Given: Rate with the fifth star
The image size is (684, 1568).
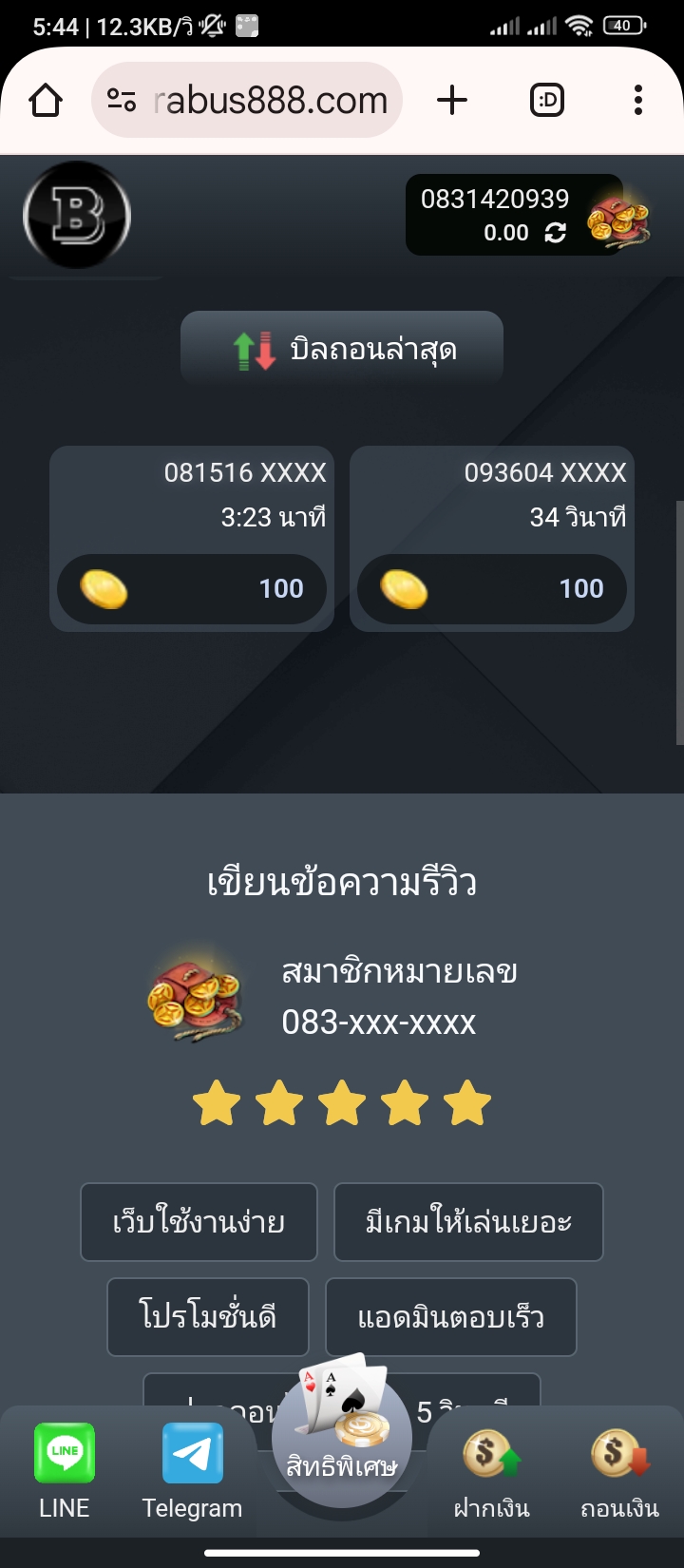Looking at the screenshot, I should pyautogui.click(x=467, y=1104).
